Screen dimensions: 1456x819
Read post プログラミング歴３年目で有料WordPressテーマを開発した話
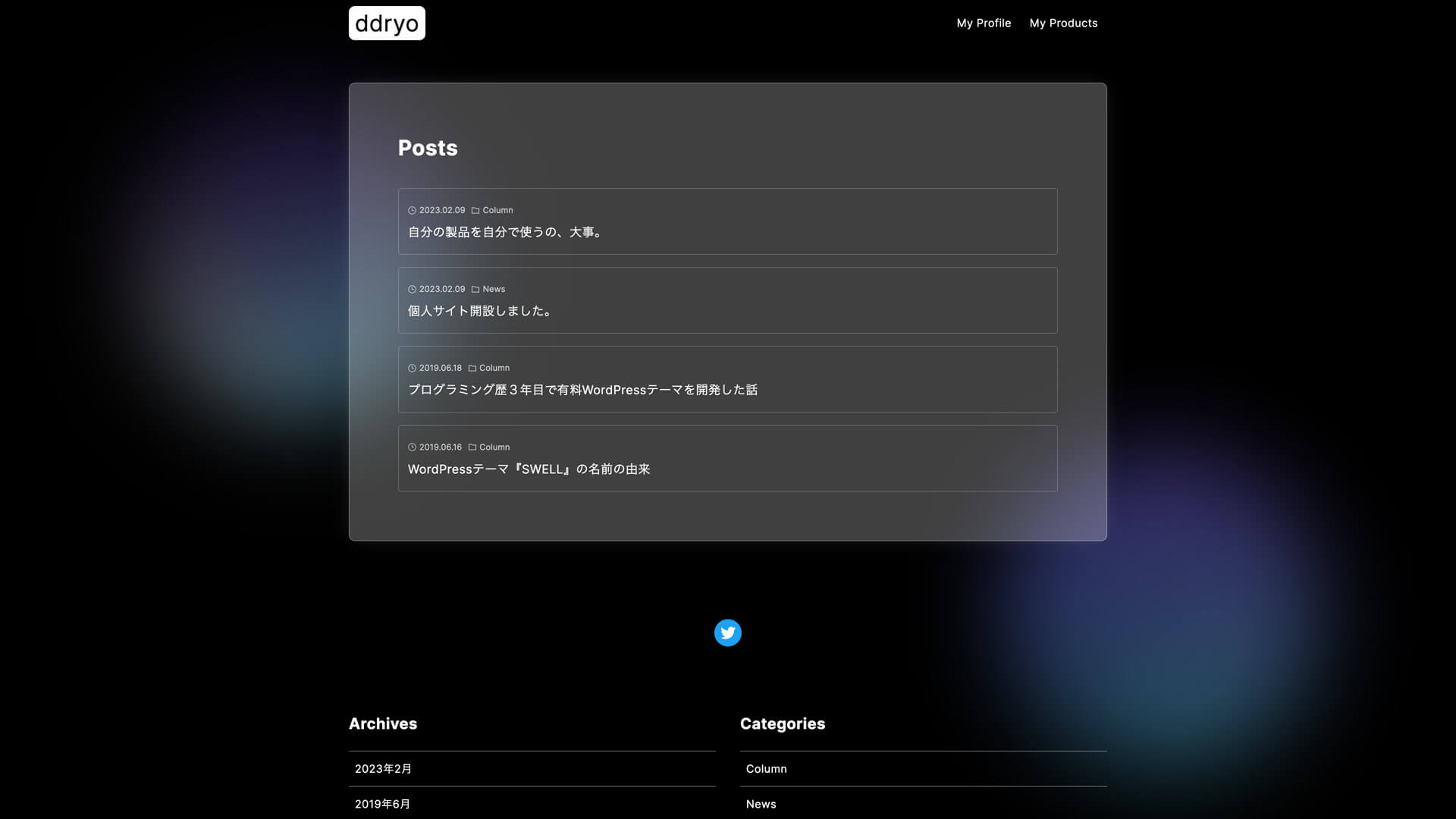pyautogui.click(x=582, y=390)
